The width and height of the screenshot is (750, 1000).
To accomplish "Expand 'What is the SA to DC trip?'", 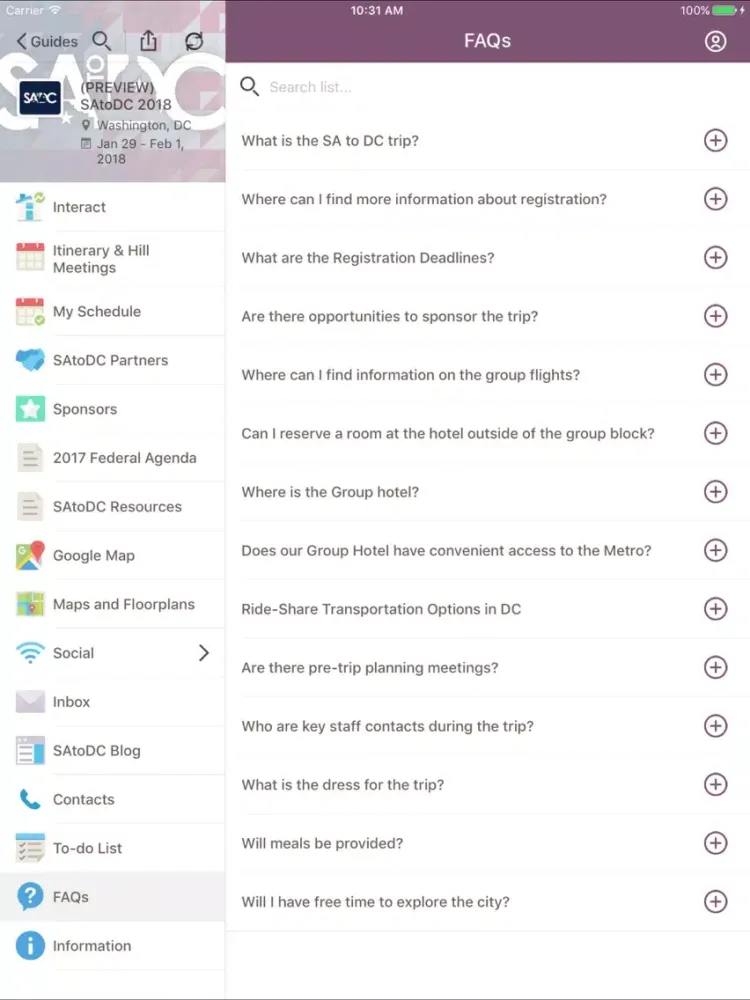I will [x=715, y=141].
